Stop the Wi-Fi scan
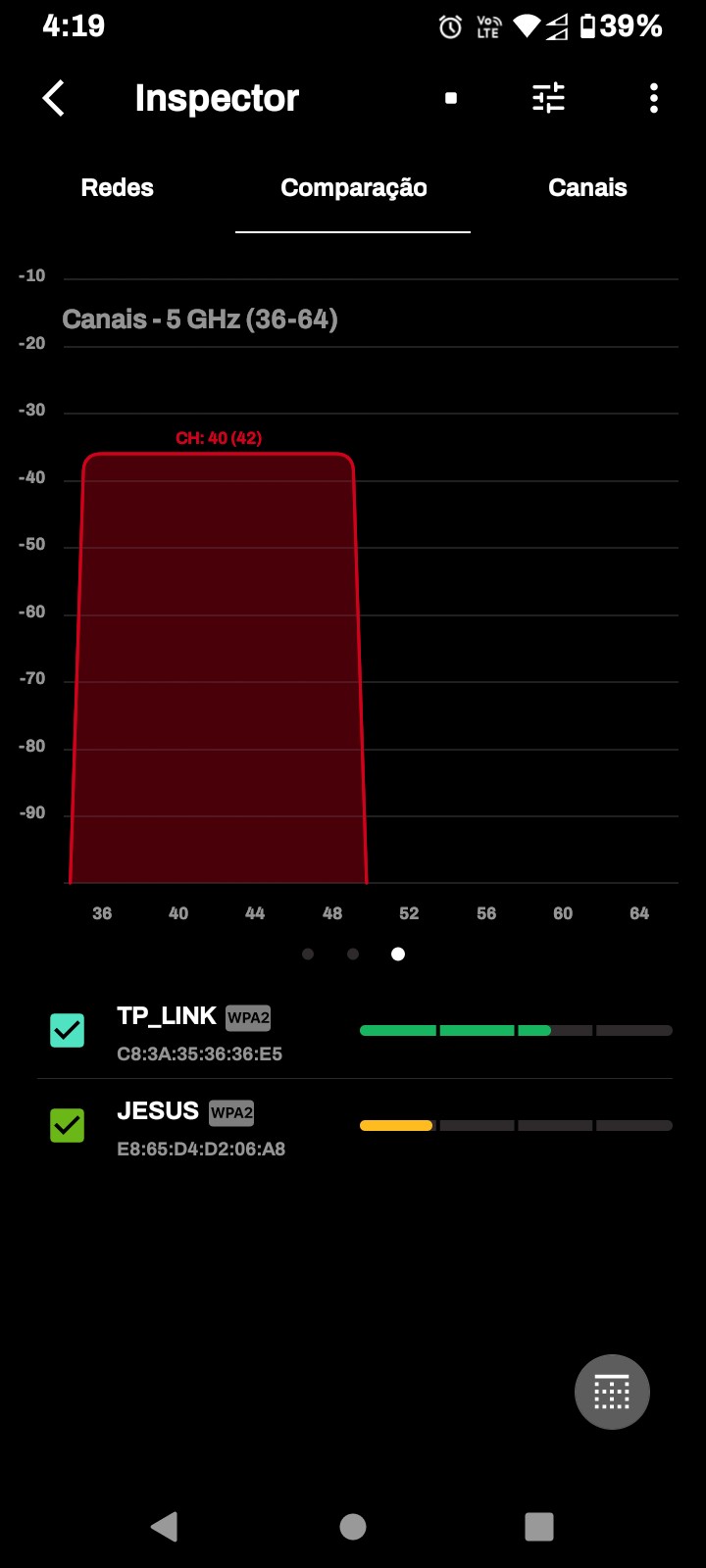 [x=451, y=98]
